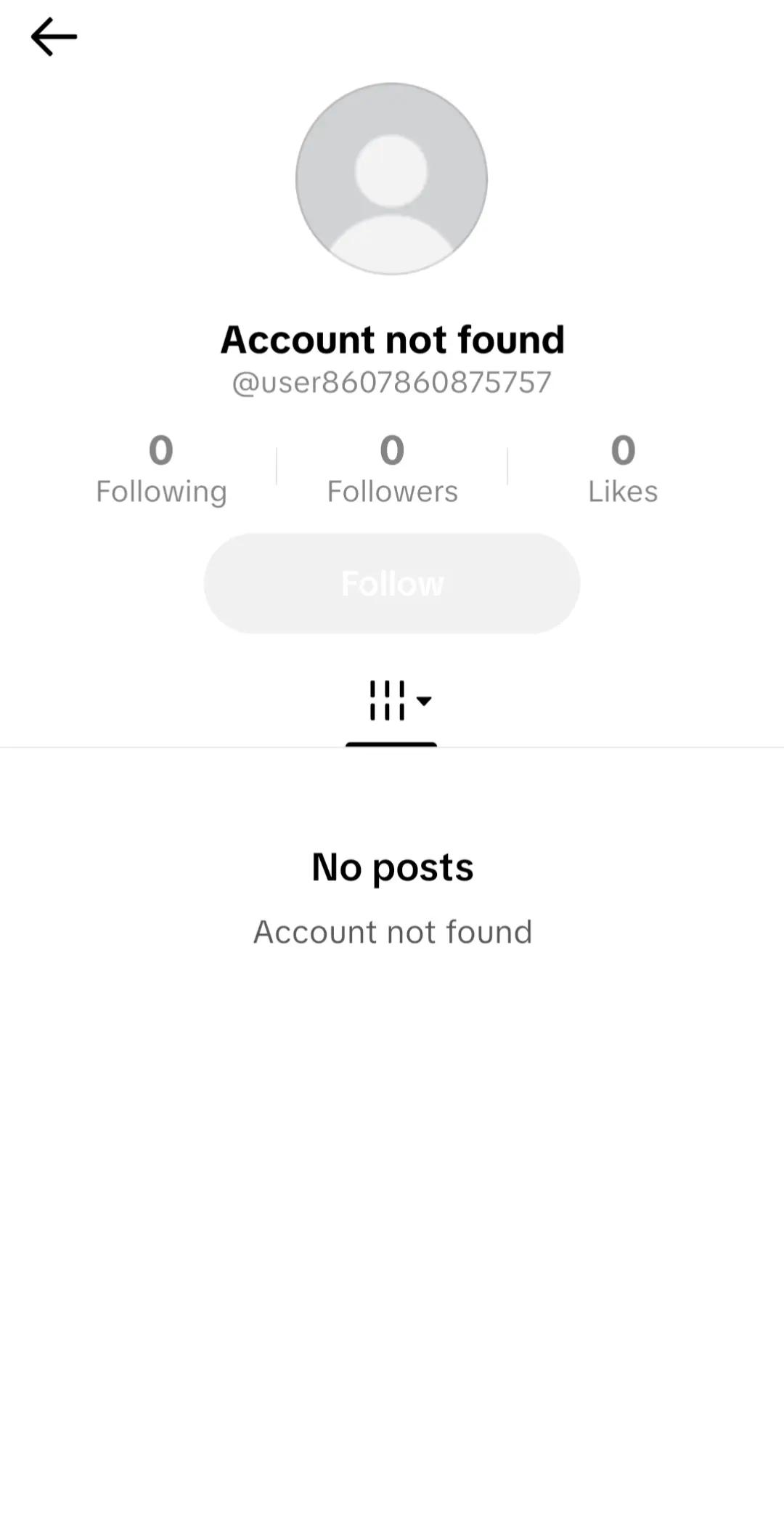Go back using the top-left arrow
This screenshot has width=784, height=1534.
pyautogui.click(x=54, y=37)
